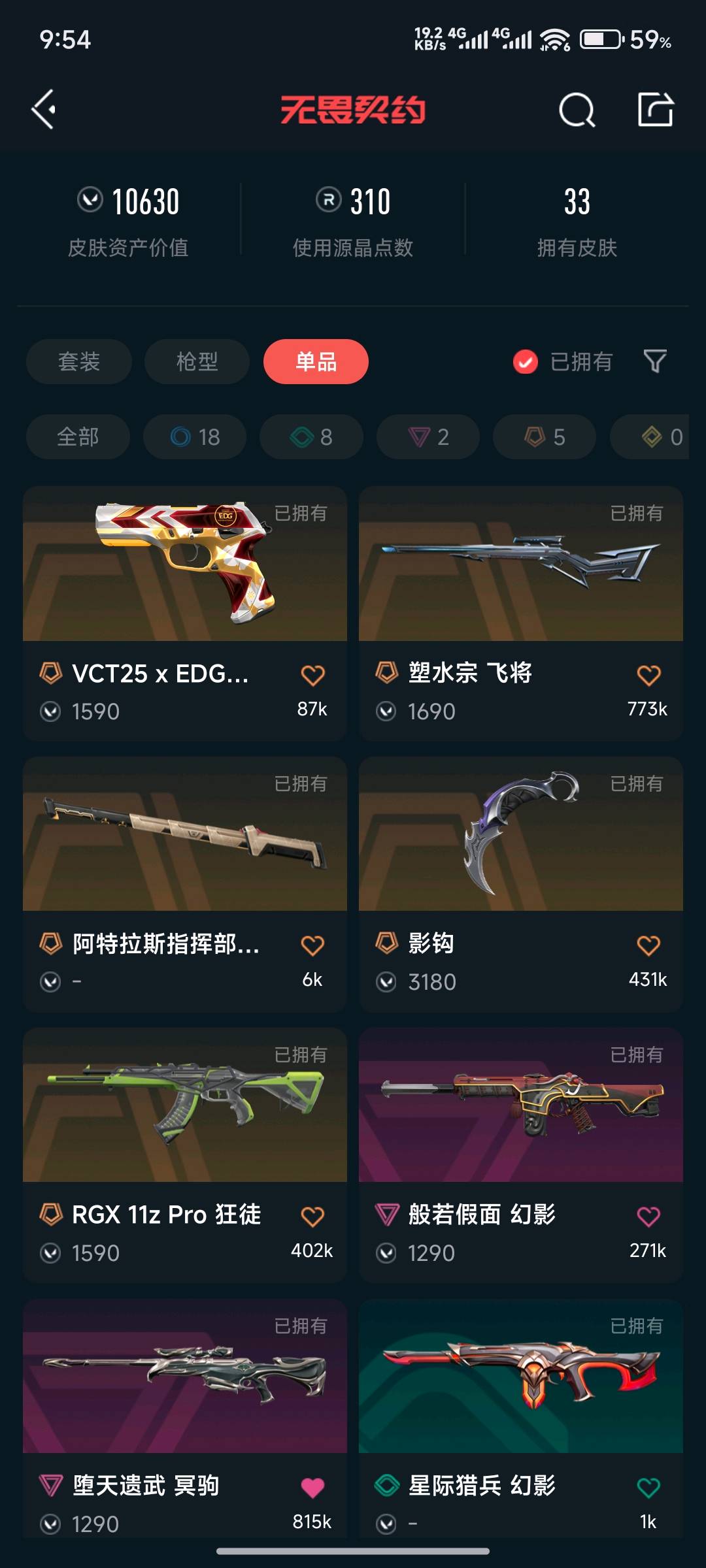
Task: Like the 塑水宗 飞将 skin
Action: [x=648, y=675]
